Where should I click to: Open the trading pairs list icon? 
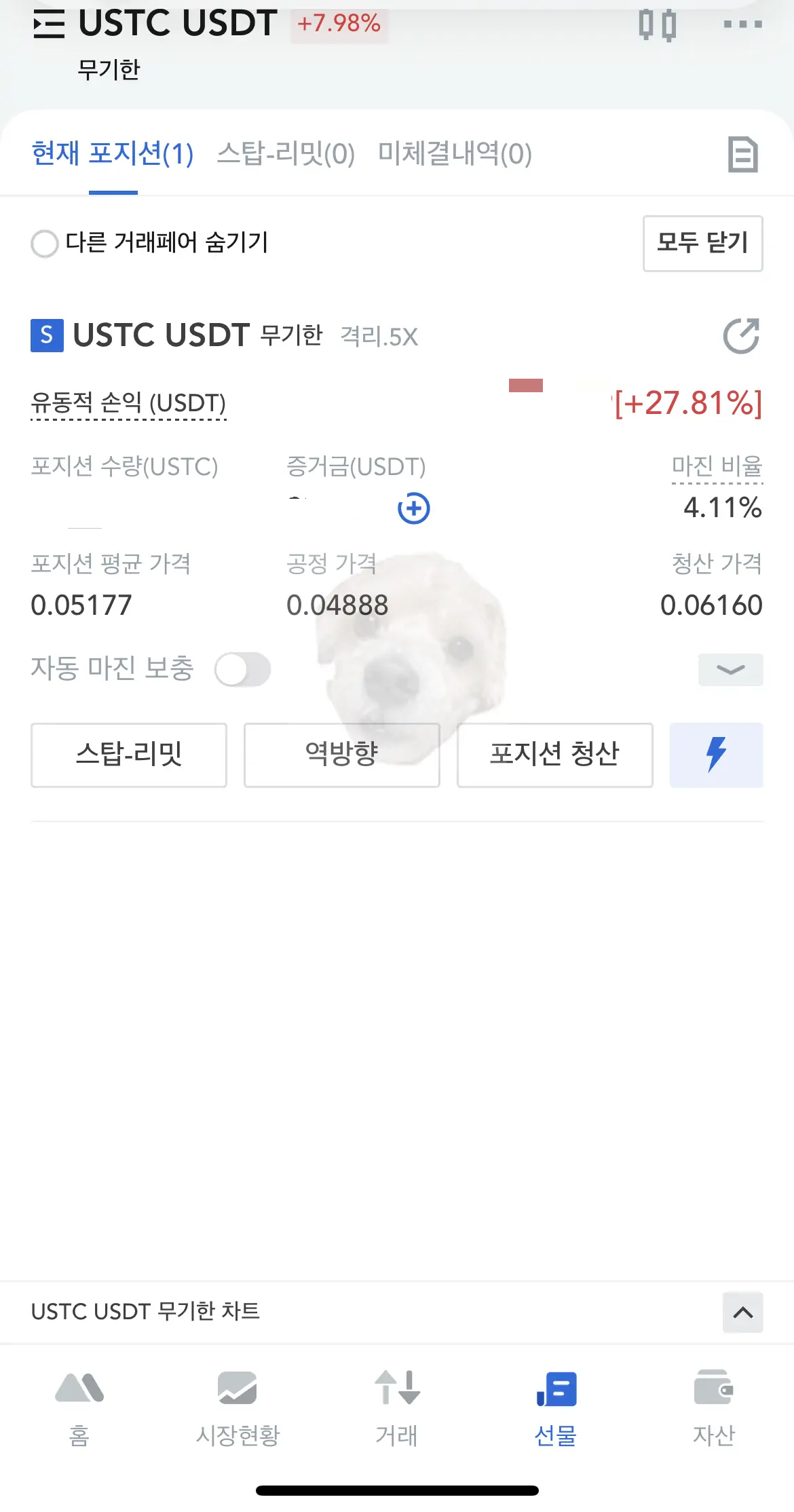(x=50, y=25)
